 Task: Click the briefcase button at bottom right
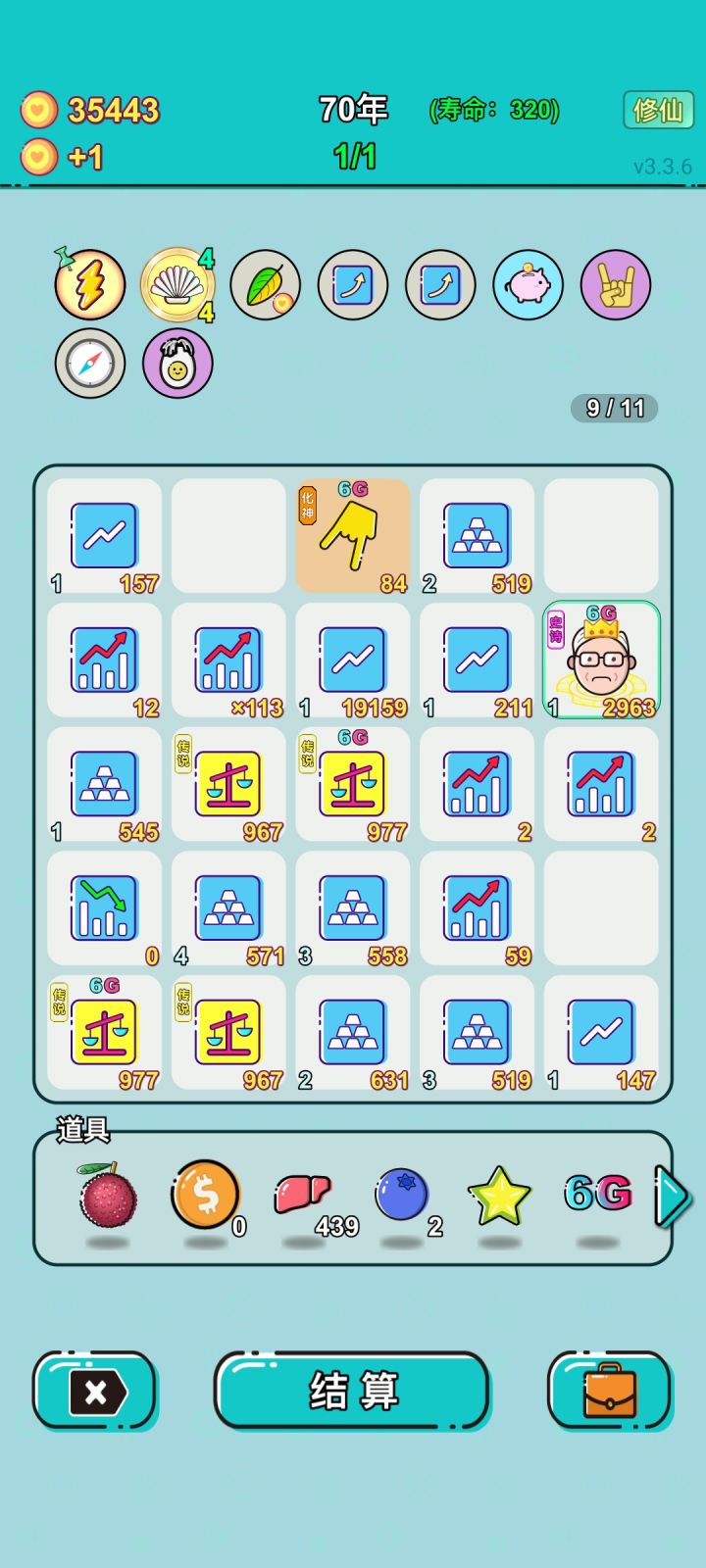(x=610, y=1392)
